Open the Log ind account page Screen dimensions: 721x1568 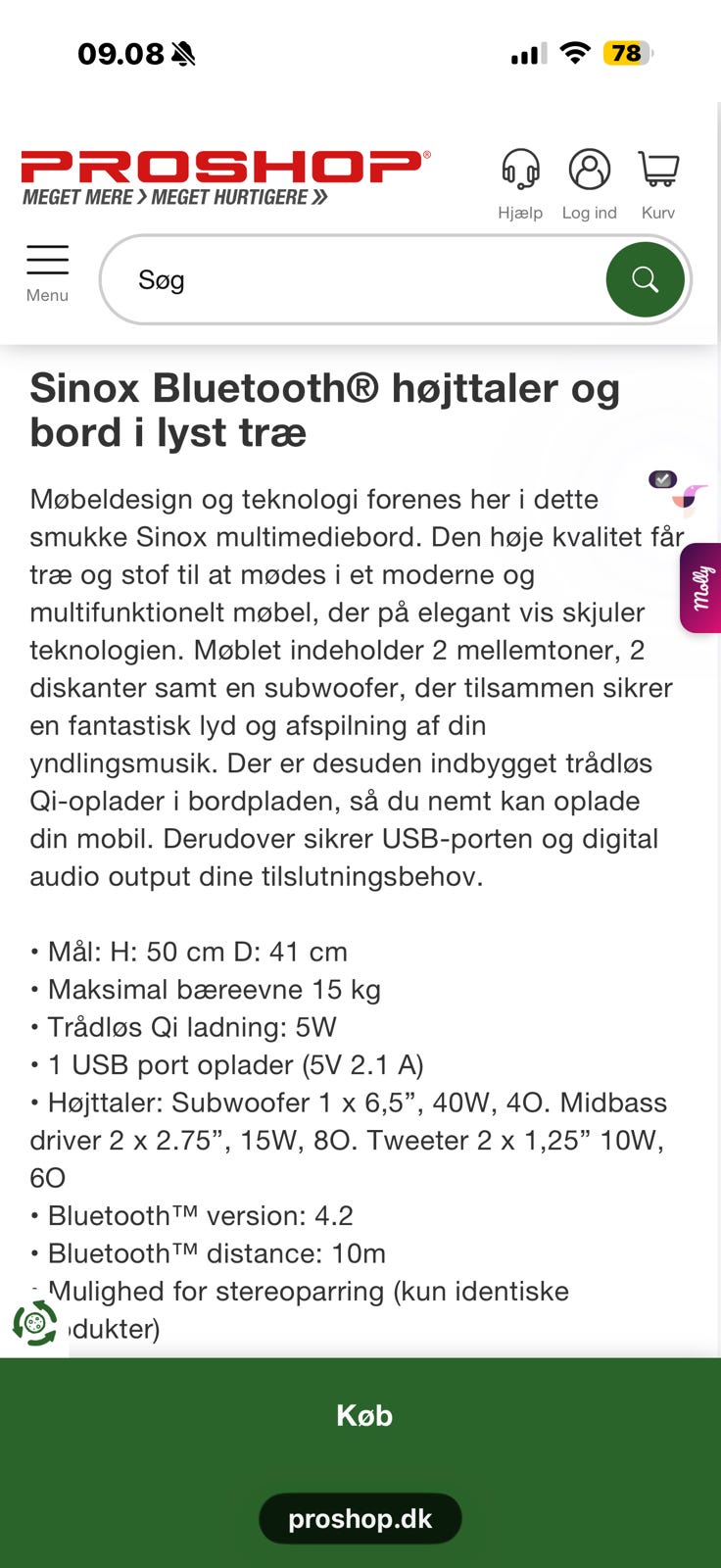pos(589,184)
